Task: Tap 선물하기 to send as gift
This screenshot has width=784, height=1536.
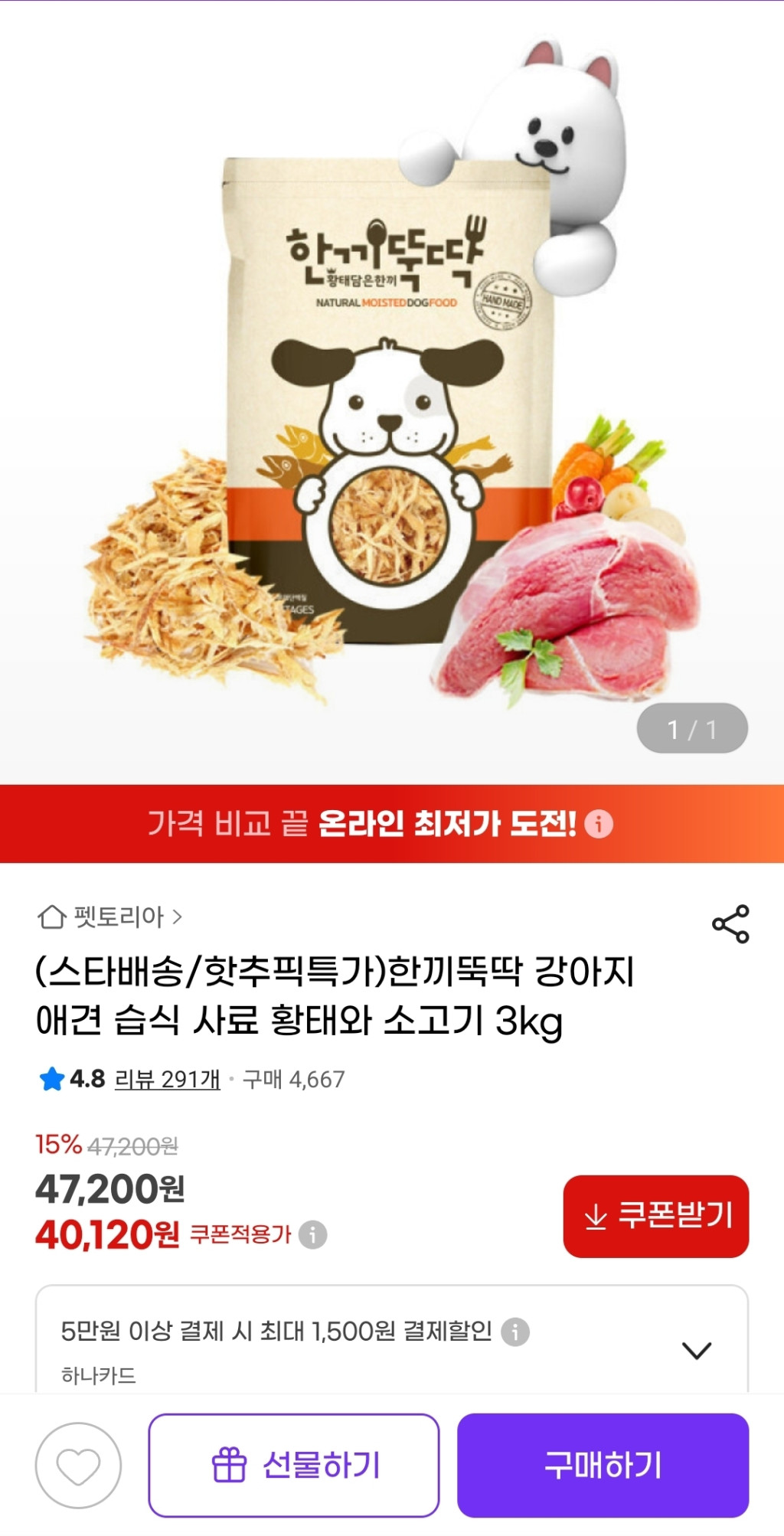Action: click(294, 1466)
